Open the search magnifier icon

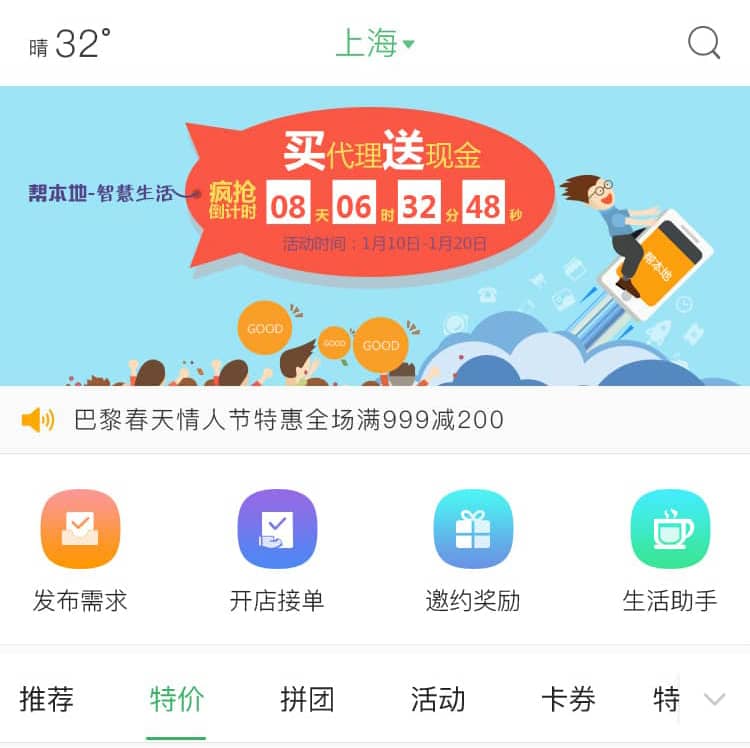[704, 43]
